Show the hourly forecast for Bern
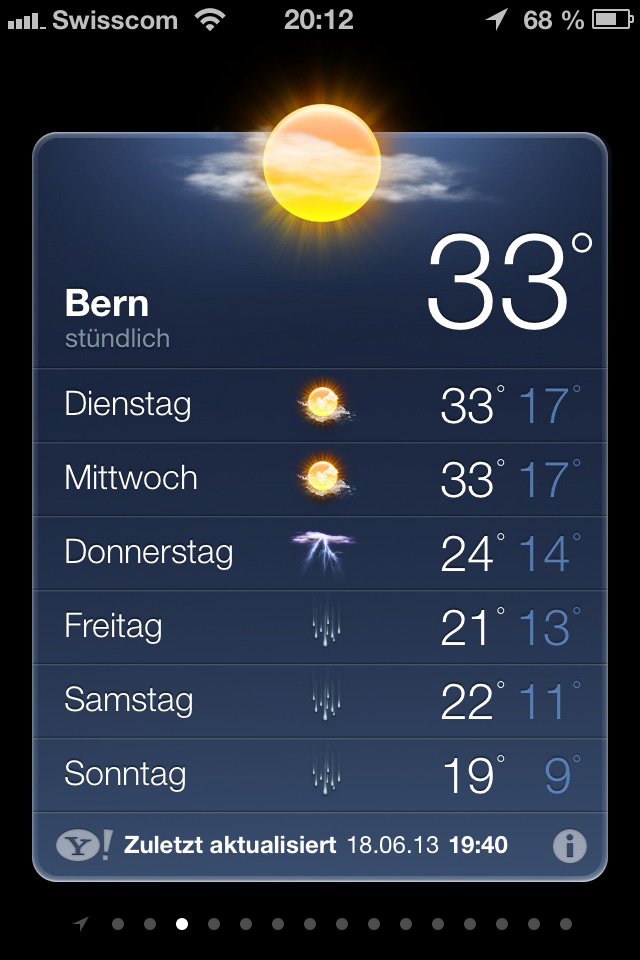 (x=117, y=338)
